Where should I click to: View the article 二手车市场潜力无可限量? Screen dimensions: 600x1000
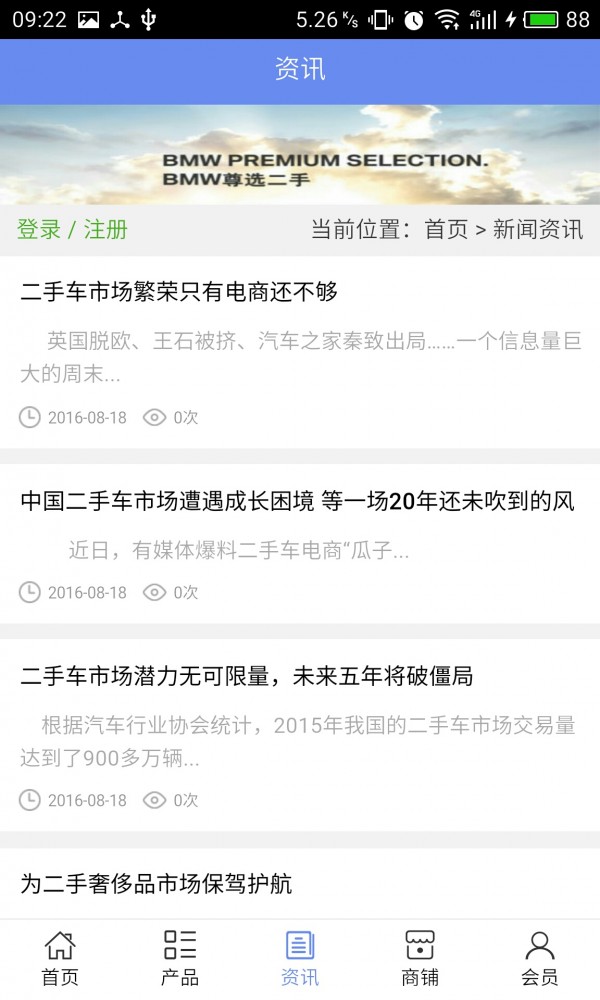[246, 677]
